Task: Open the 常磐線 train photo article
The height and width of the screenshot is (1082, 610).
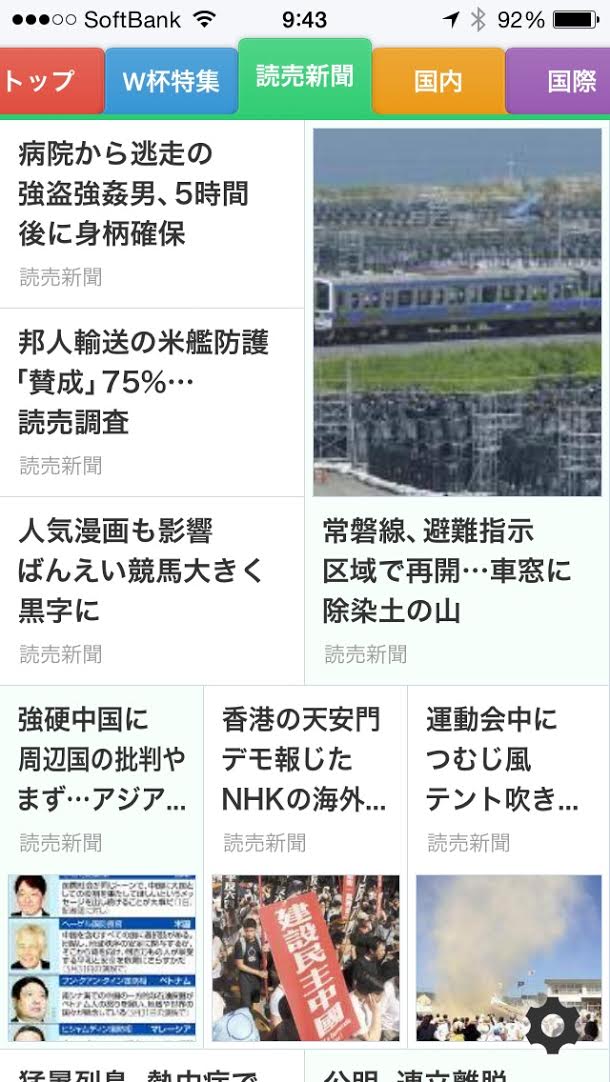Action: pyautogui.click(x=458, y=402)
